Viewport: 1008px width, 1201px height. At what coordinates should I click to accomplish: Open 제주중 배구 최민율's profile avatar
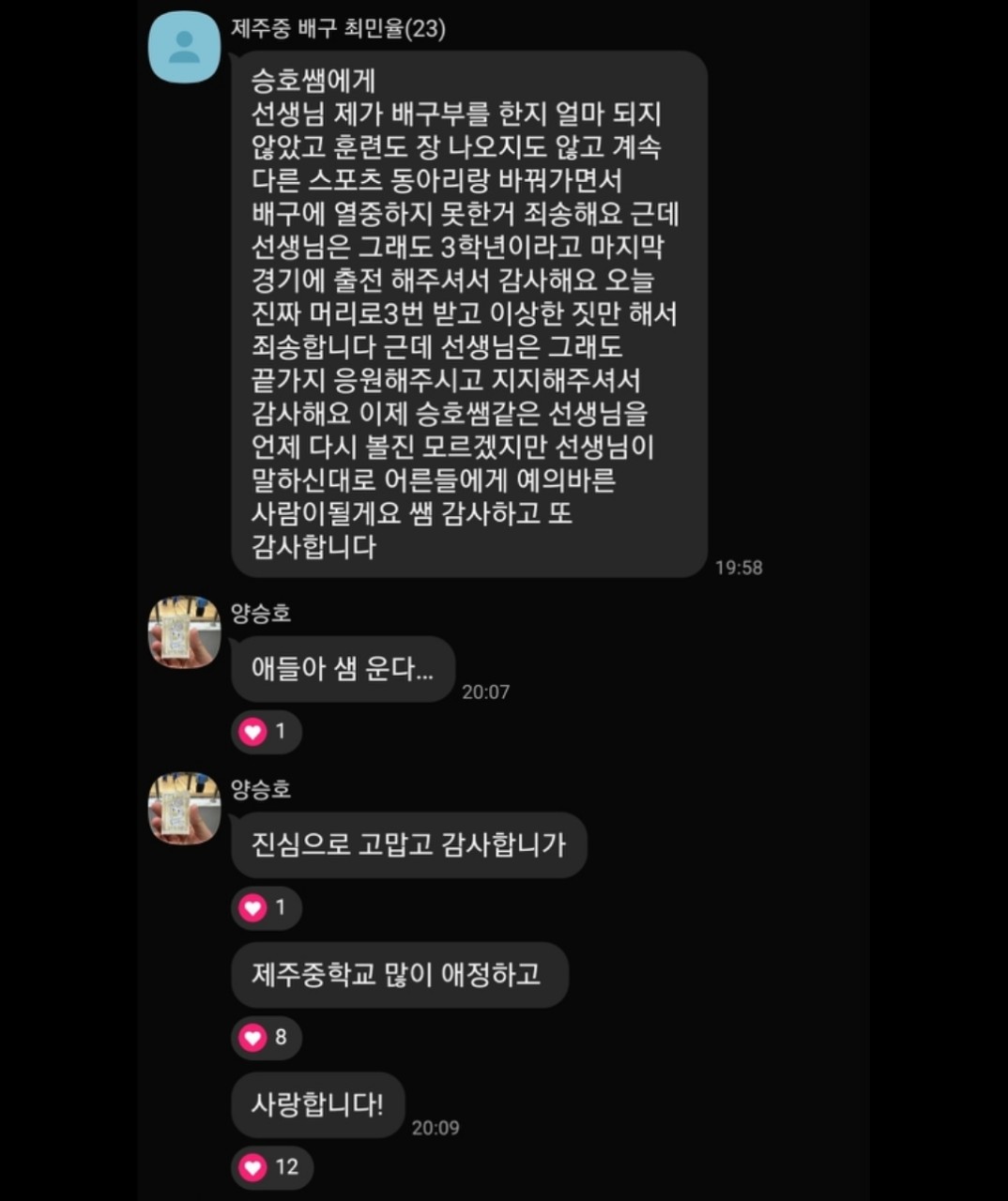[184, 48]
